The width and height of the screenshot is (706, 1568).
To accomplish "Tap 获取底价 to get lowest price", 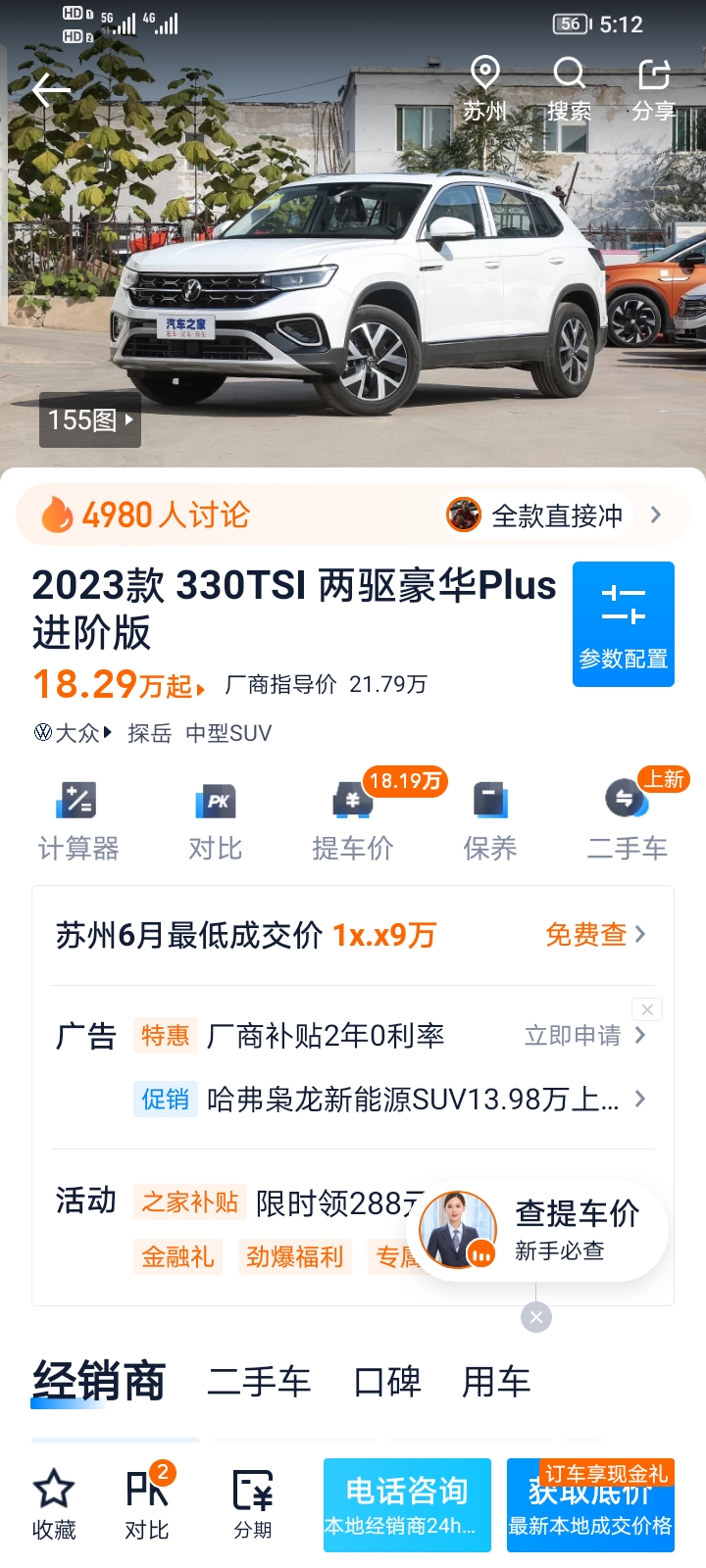I will (590, 1505).
